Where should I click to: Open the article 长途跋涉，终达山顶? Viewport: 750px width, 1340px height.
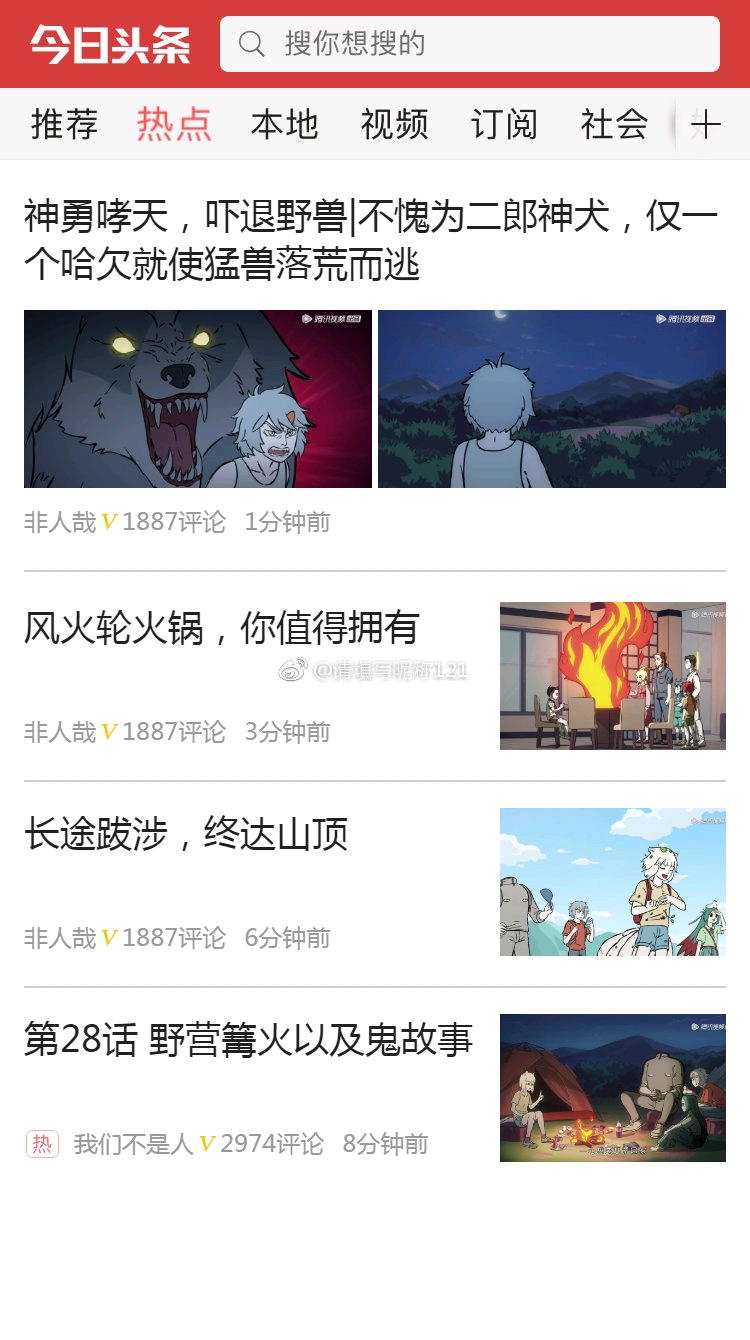(x=187, y=834)
